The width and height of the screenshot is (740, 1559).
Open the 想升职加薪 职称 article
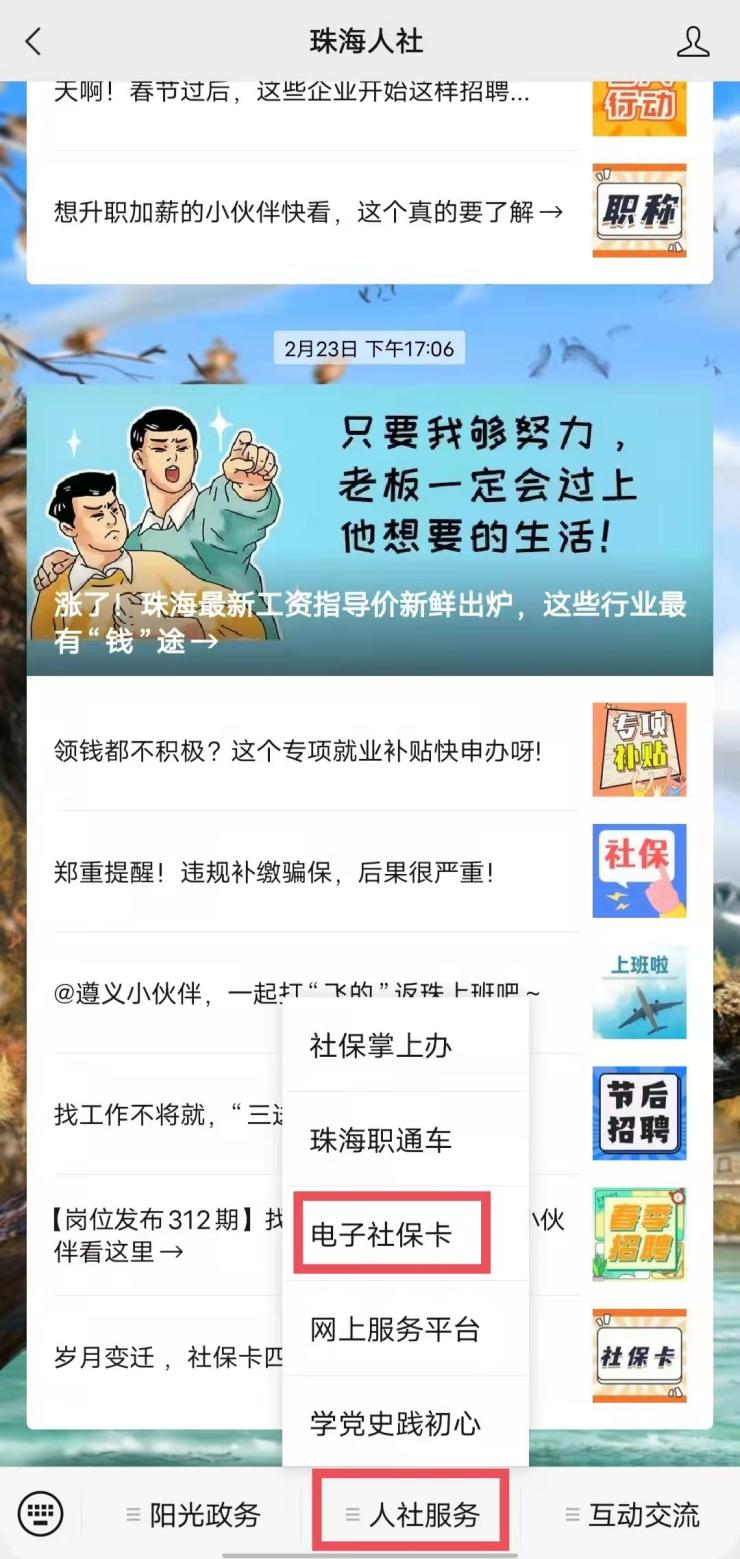point(308,211)
